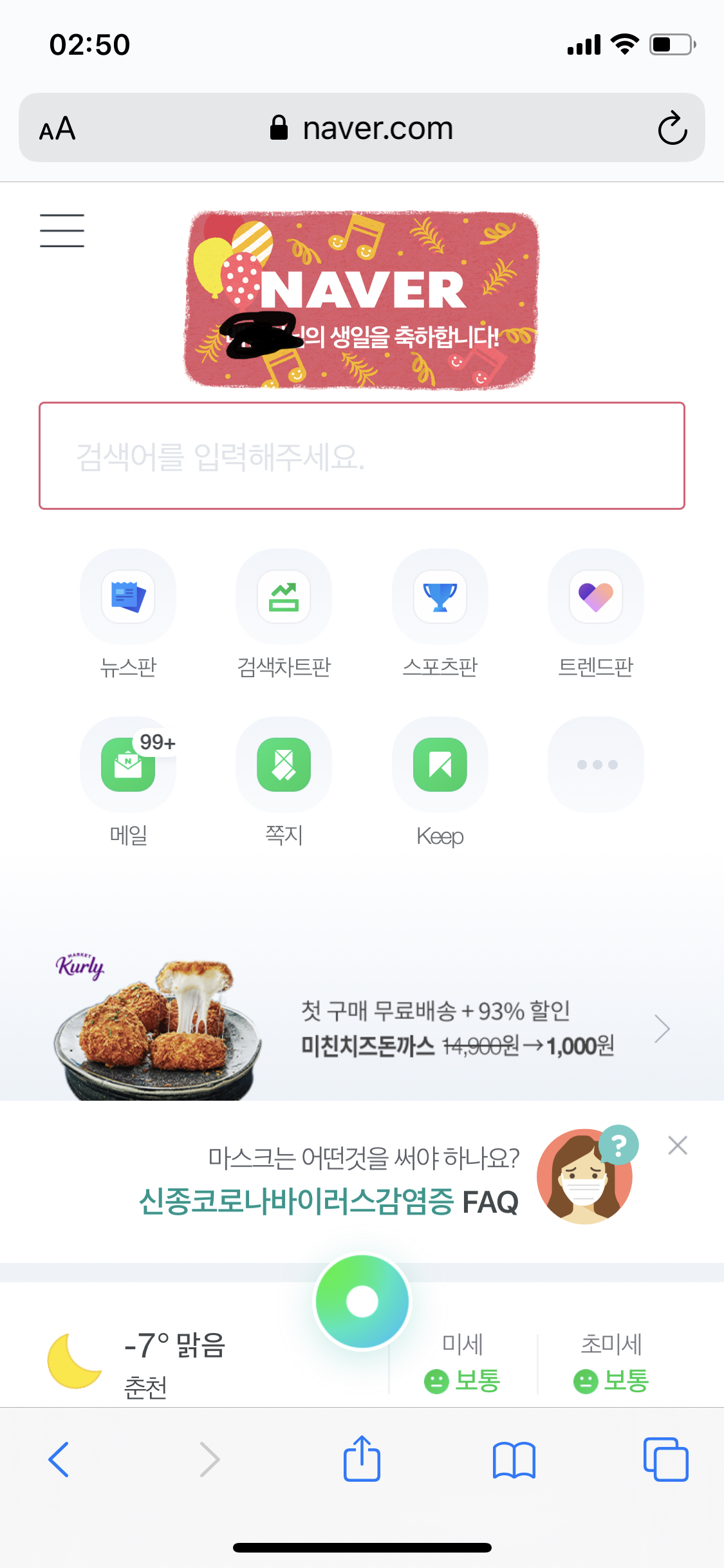Share this page
724x1568 pixels.
pyautogui.click(x=362, y=1458)
